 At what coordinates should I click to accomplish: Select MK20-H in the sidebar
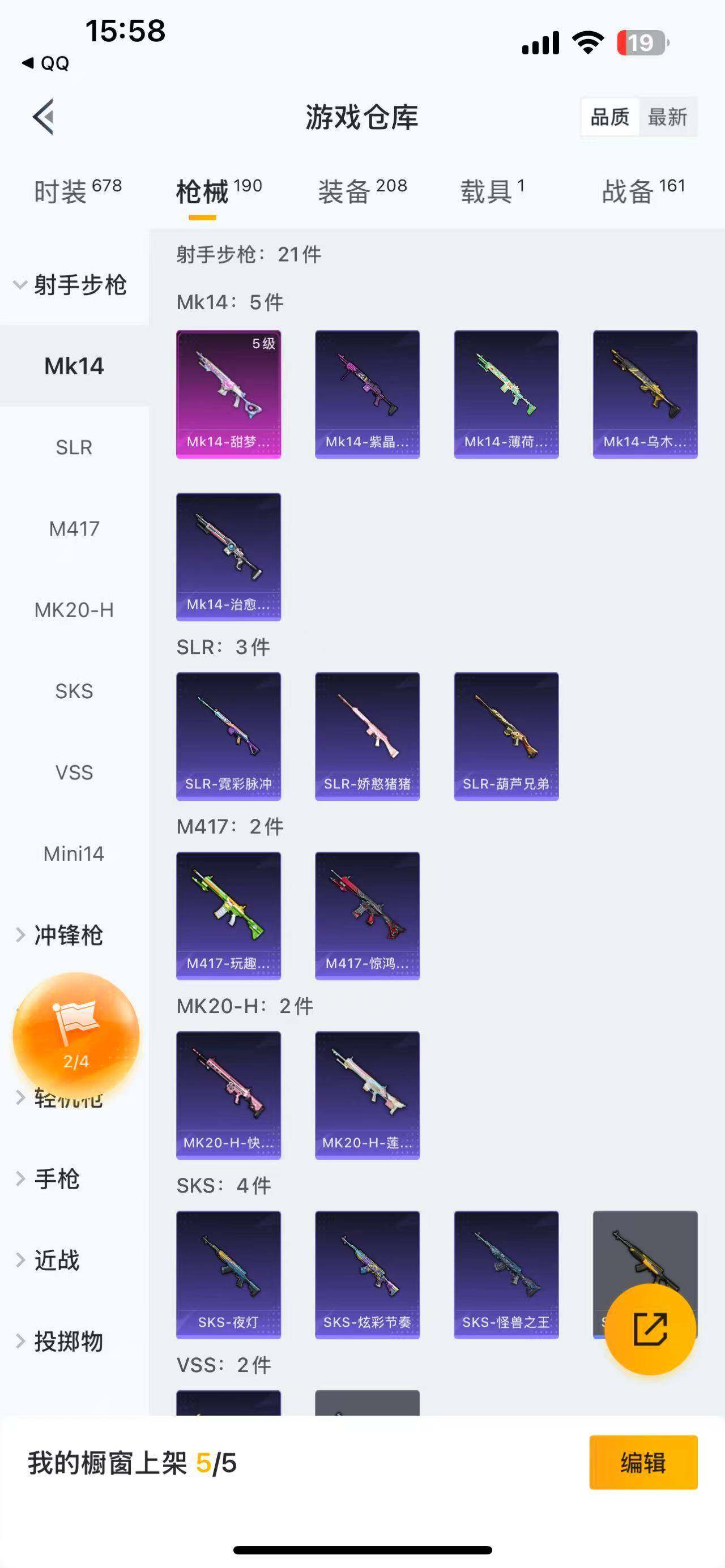74,610
